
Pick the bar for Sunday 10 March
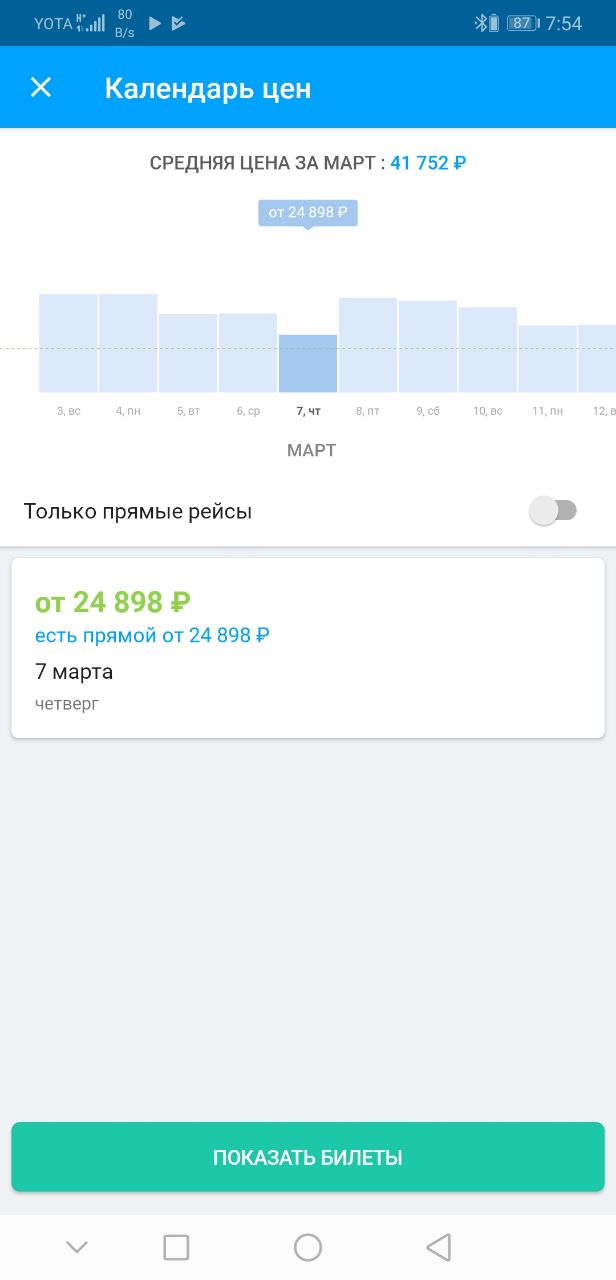point(488,349)
